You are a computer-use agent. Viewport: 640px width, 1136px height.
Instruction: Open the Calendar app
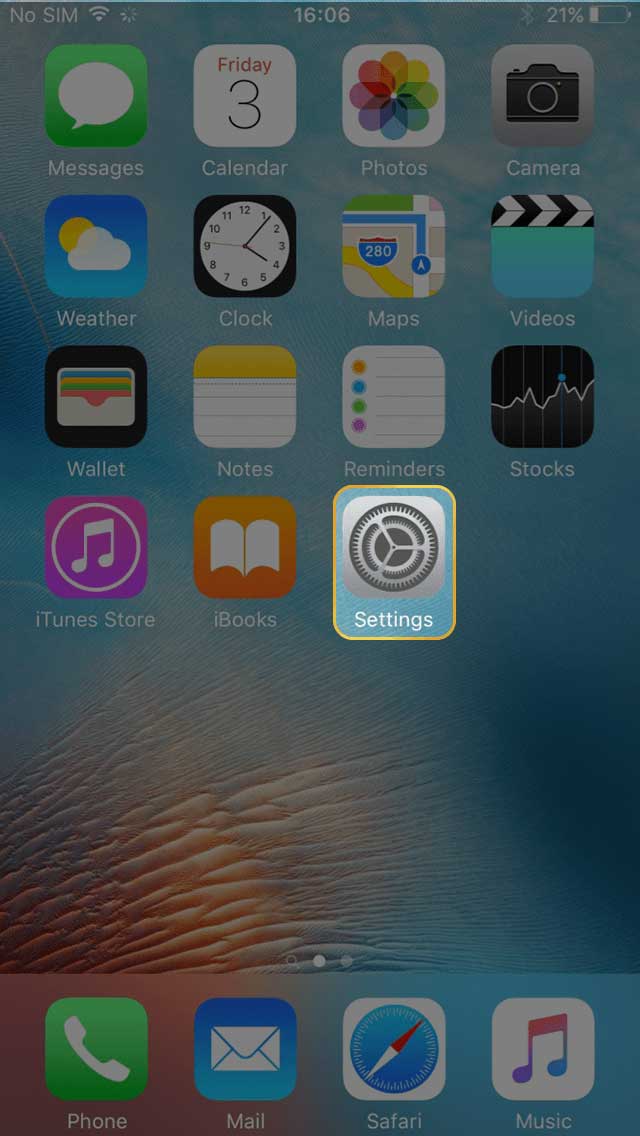click(244, 96)
